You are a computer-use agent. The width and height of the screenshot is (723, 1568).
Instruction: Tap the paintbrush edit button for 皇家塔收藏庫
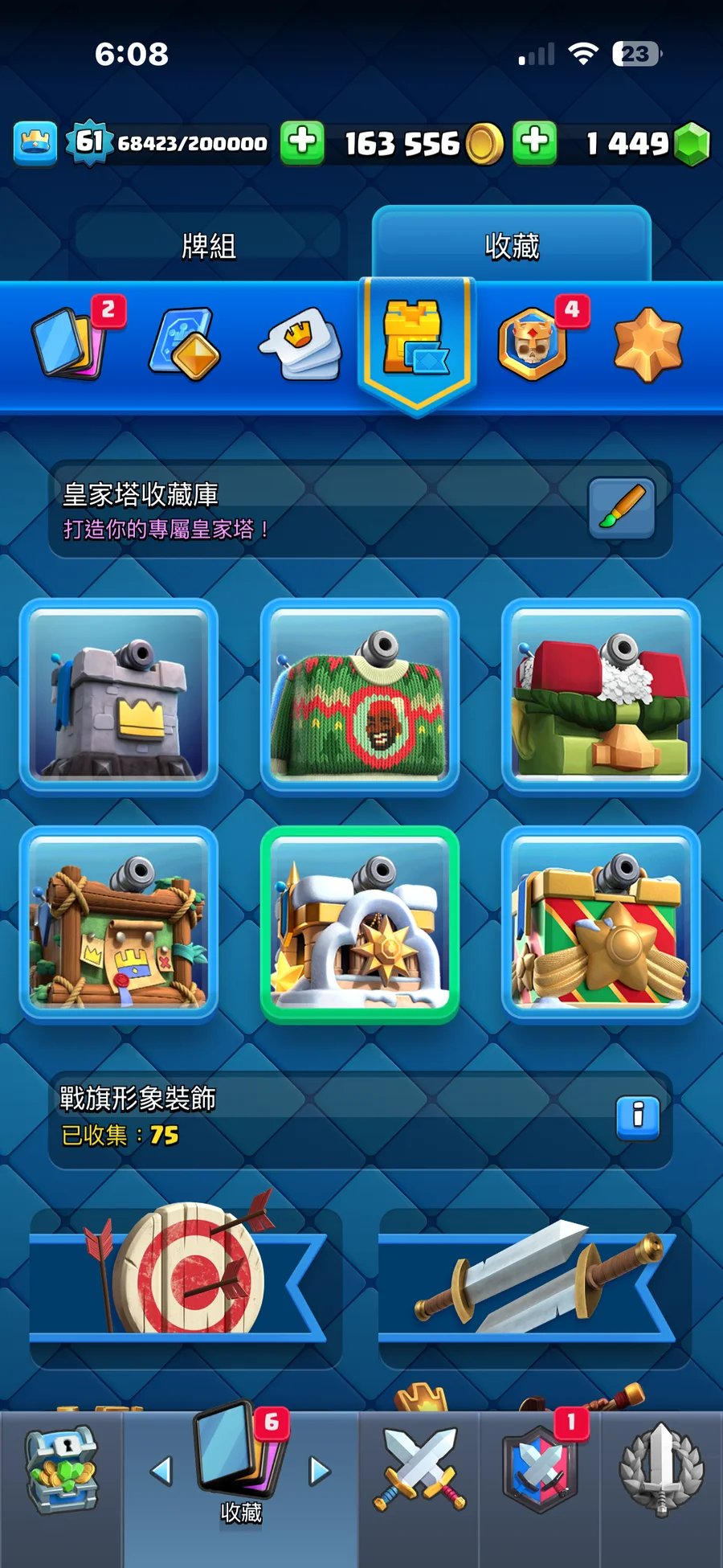pyautogui.click(x=621, y=508)
